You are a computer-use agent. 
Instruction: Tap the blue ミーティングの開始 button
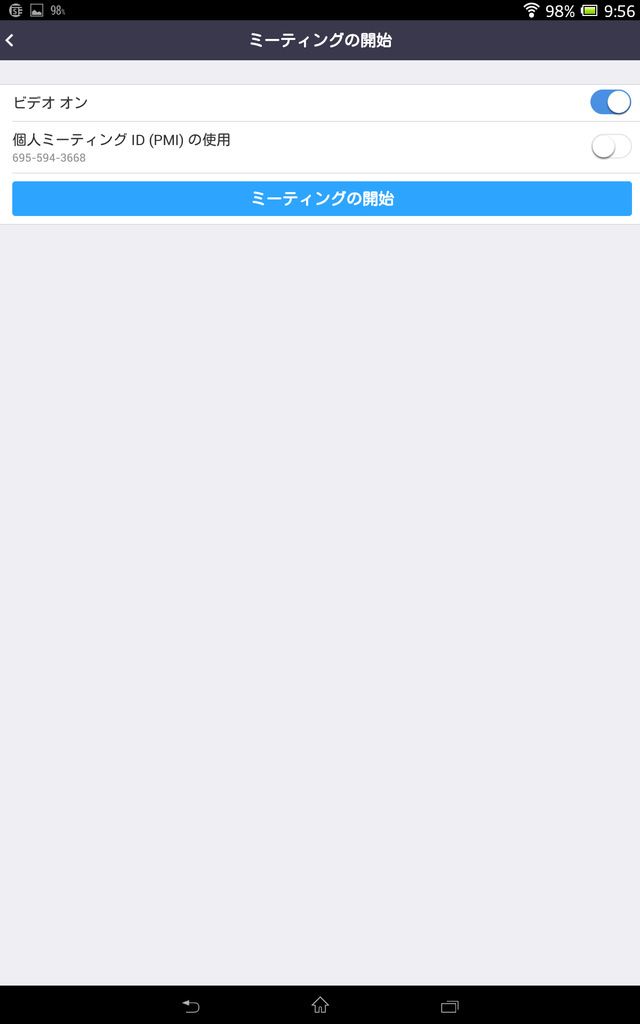(322, 199)
